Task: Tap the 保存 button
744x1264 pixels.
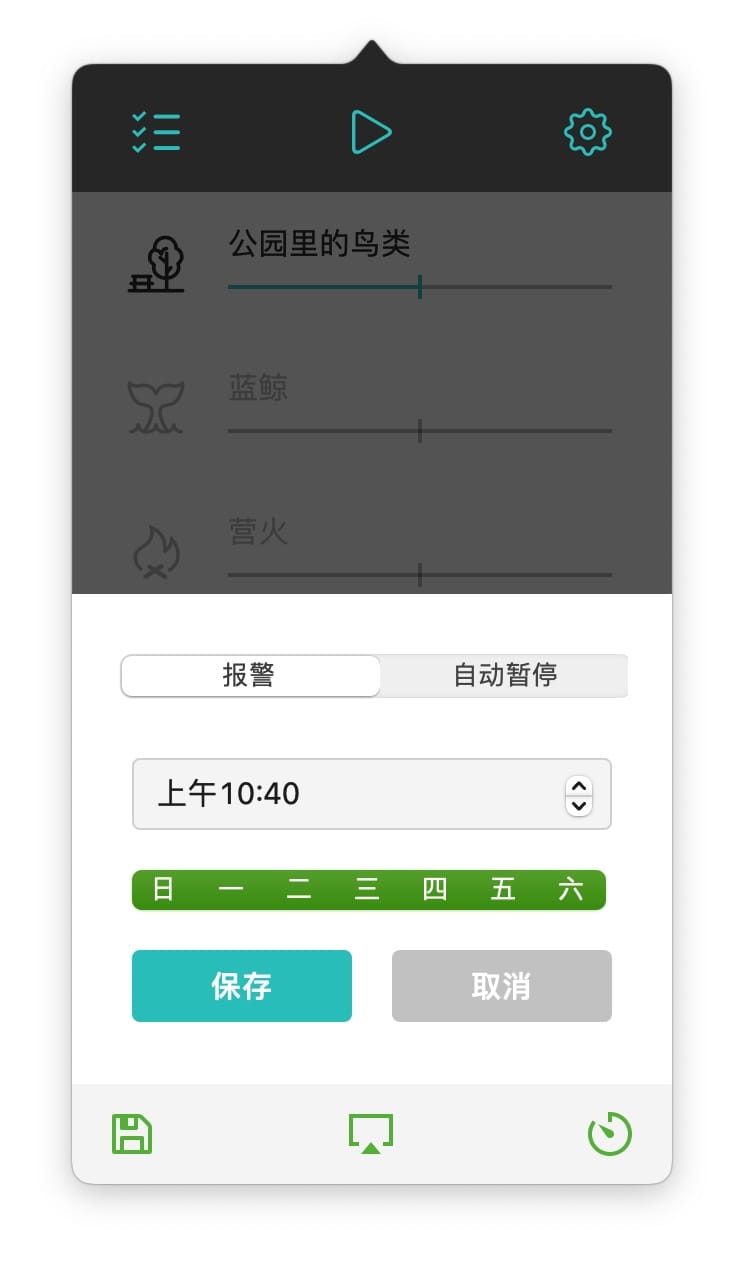Action: click(242, 986)
